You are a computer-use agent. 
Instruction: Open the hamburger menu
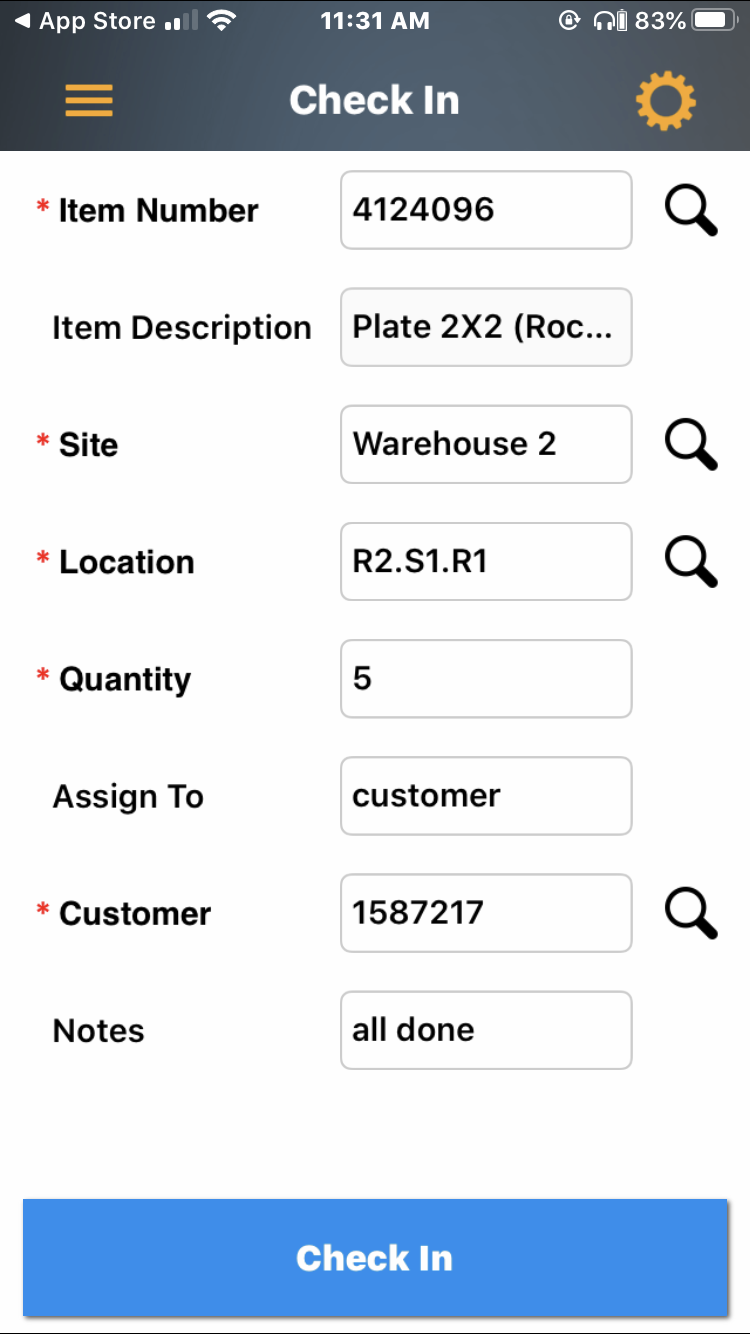pos(89,100)
